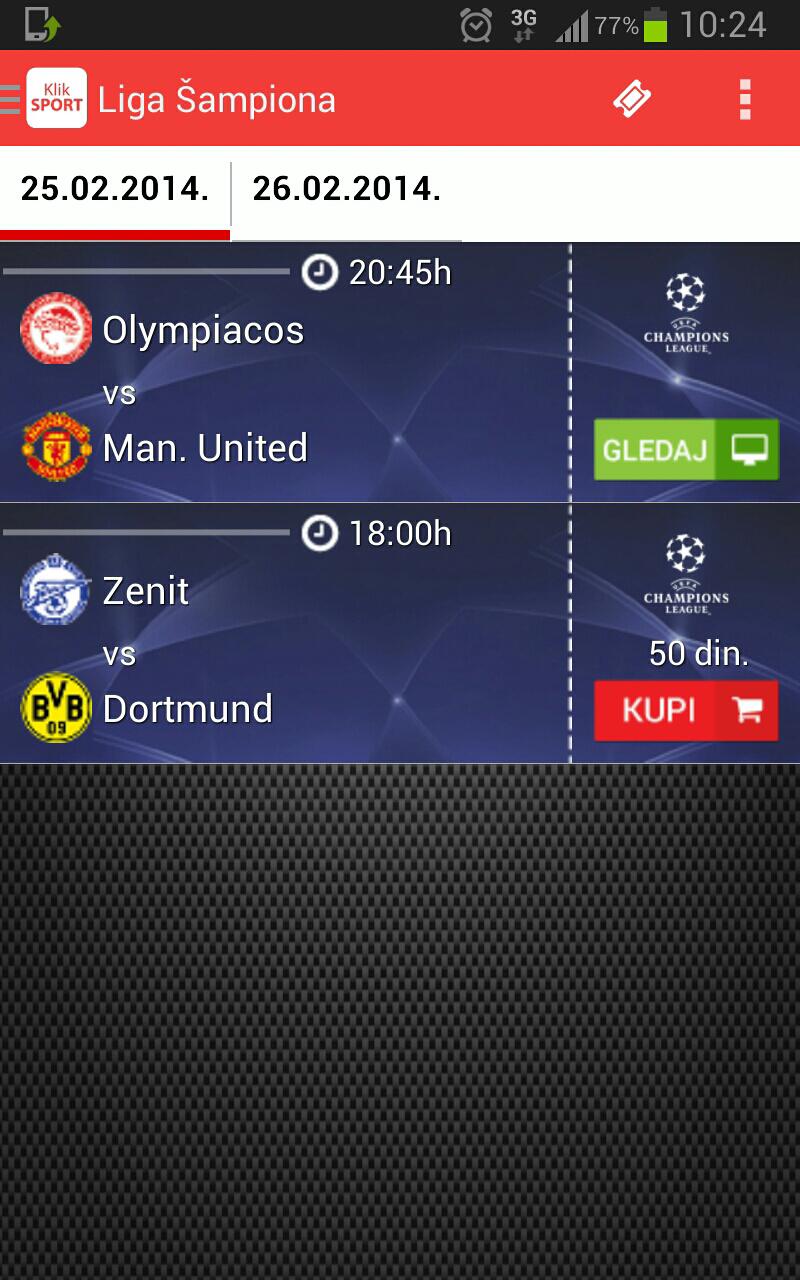Open the overflow menu with three dots
The width and height of the screenshot is (800, 1280).
(x=744, y=97)
